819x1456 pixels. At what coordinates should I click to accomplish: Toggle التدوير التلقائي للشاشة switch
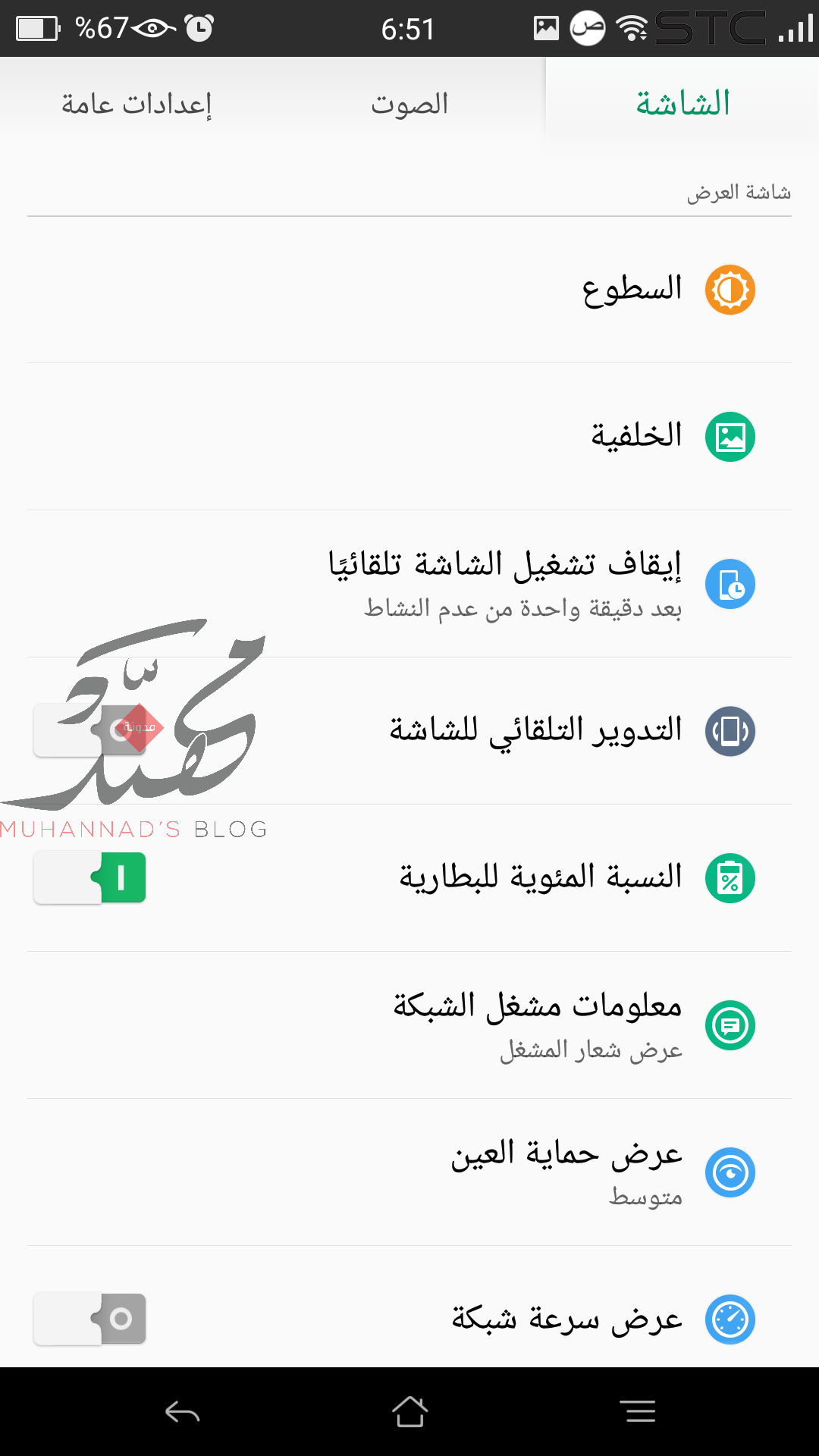point(89,730)
